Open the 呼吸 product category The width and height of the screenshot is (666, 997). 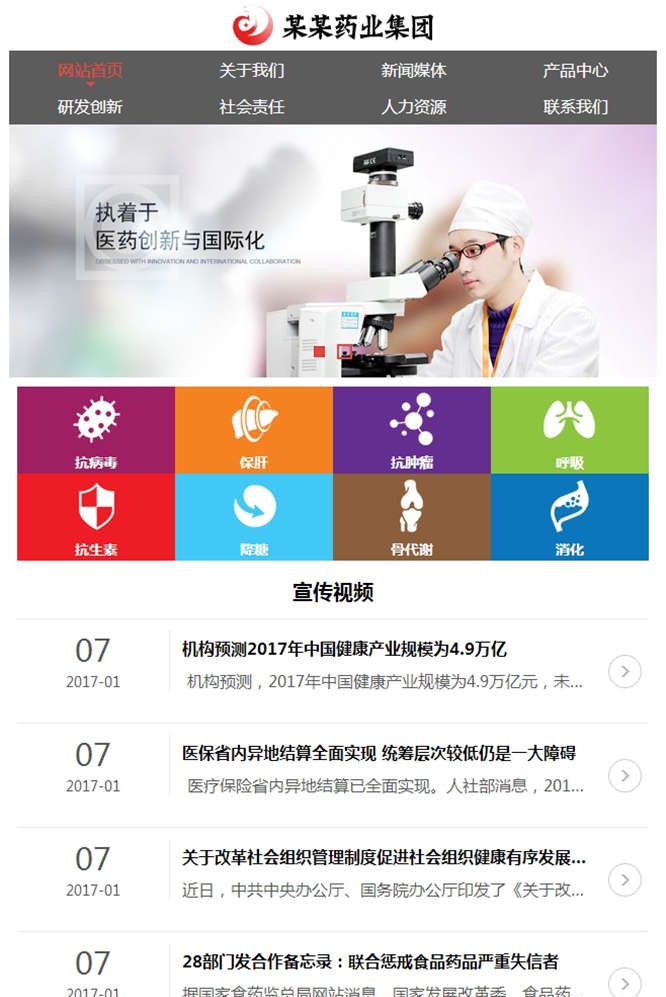tap(569, 430)
